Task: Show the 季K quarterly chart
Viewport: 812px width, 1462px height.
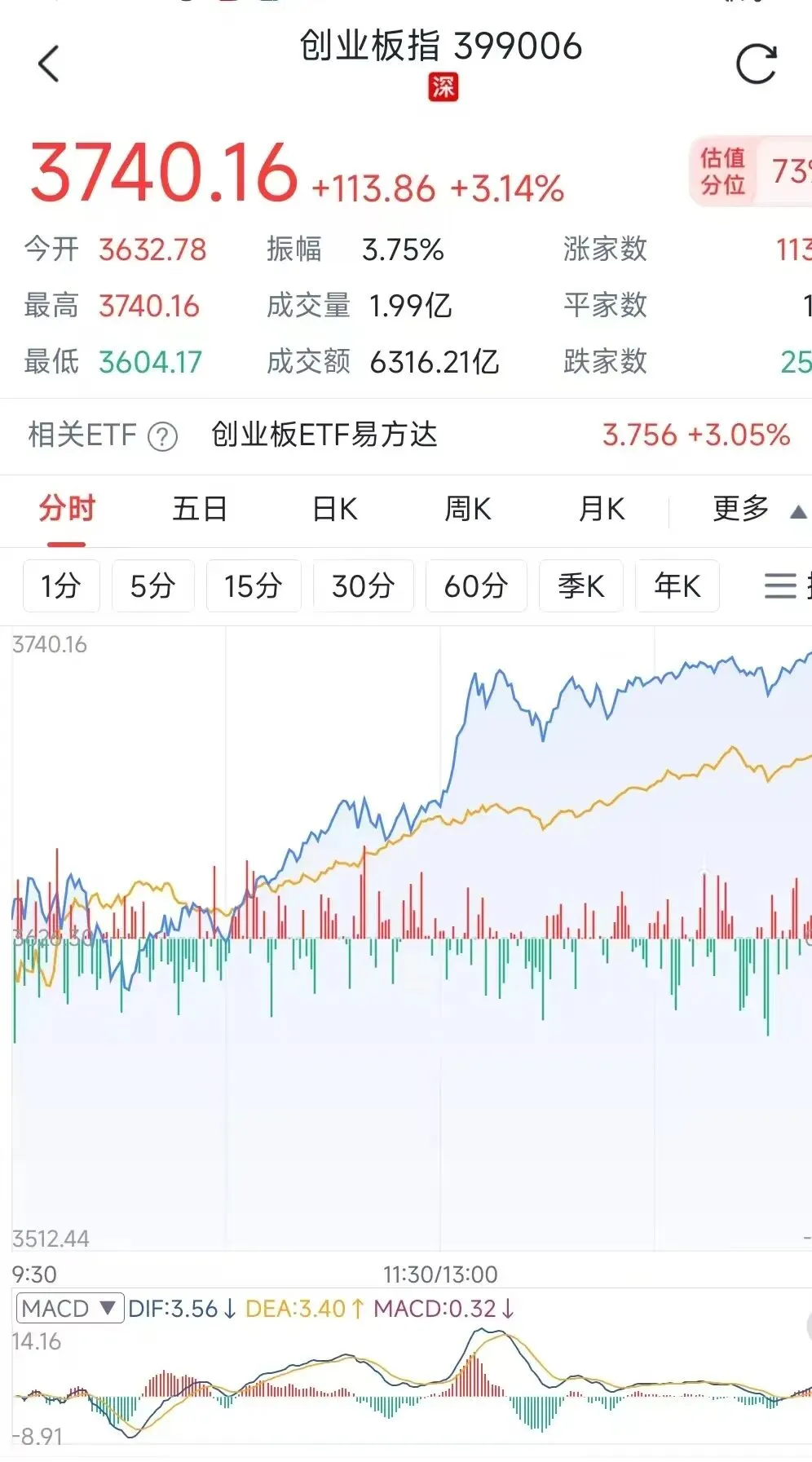Action: tap(581, 585)
